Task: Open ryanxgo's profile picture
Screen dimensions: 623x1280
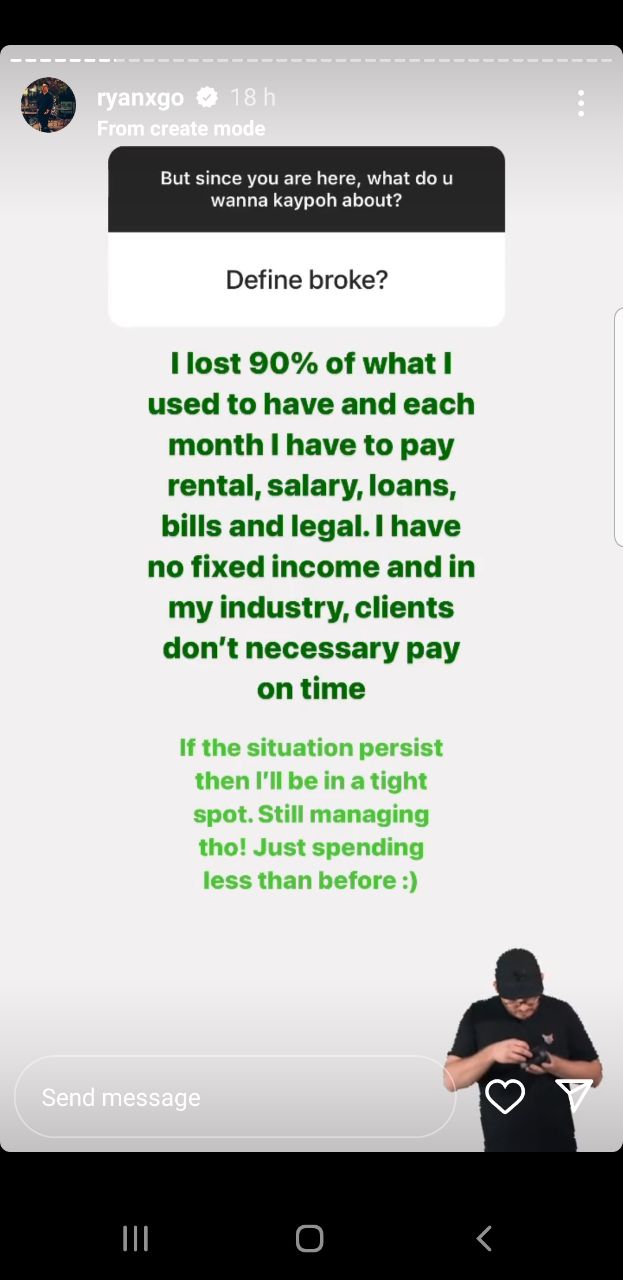Action: coord(48,105)
